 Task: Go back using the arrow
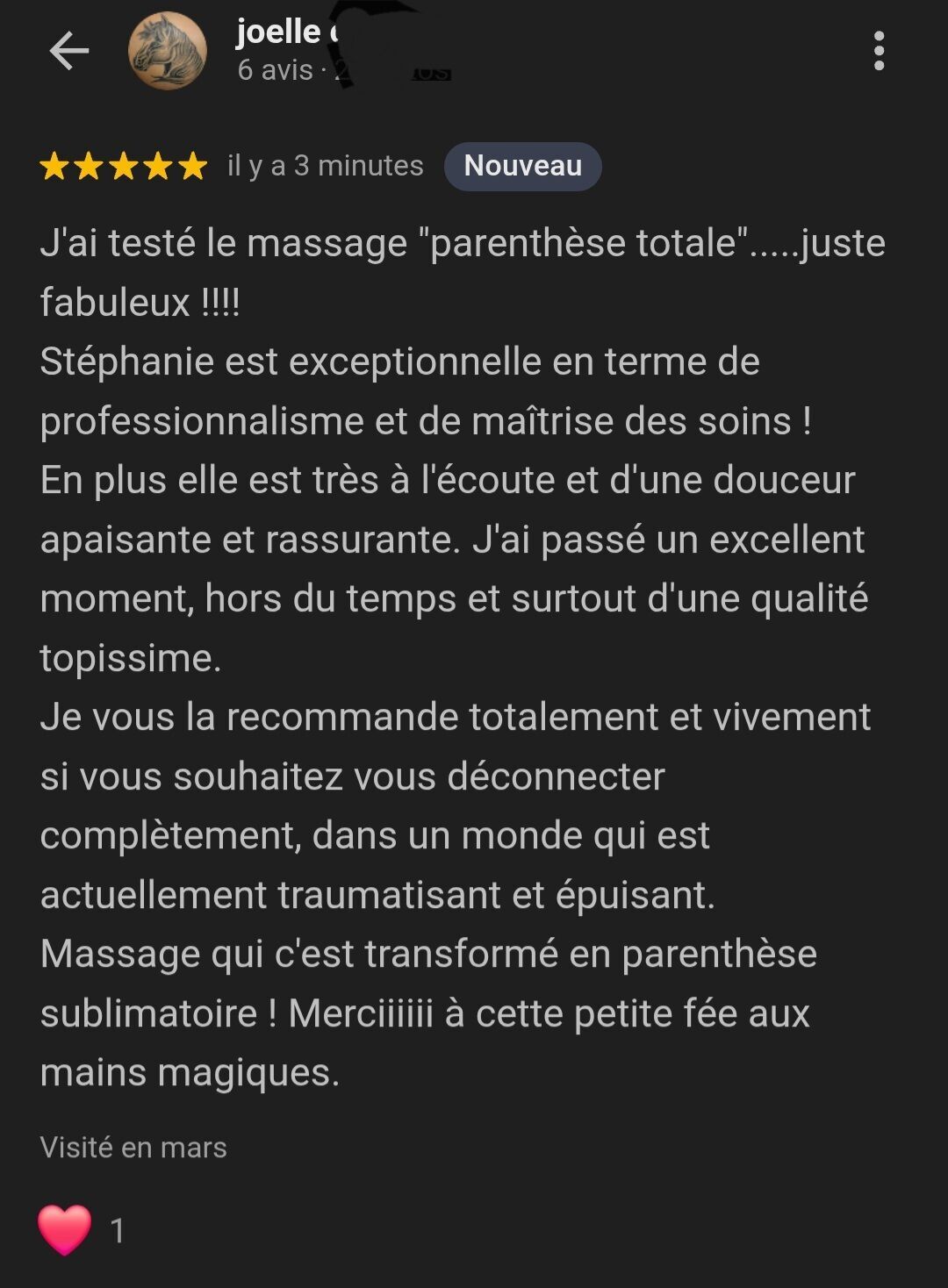[x=69, y=51]
